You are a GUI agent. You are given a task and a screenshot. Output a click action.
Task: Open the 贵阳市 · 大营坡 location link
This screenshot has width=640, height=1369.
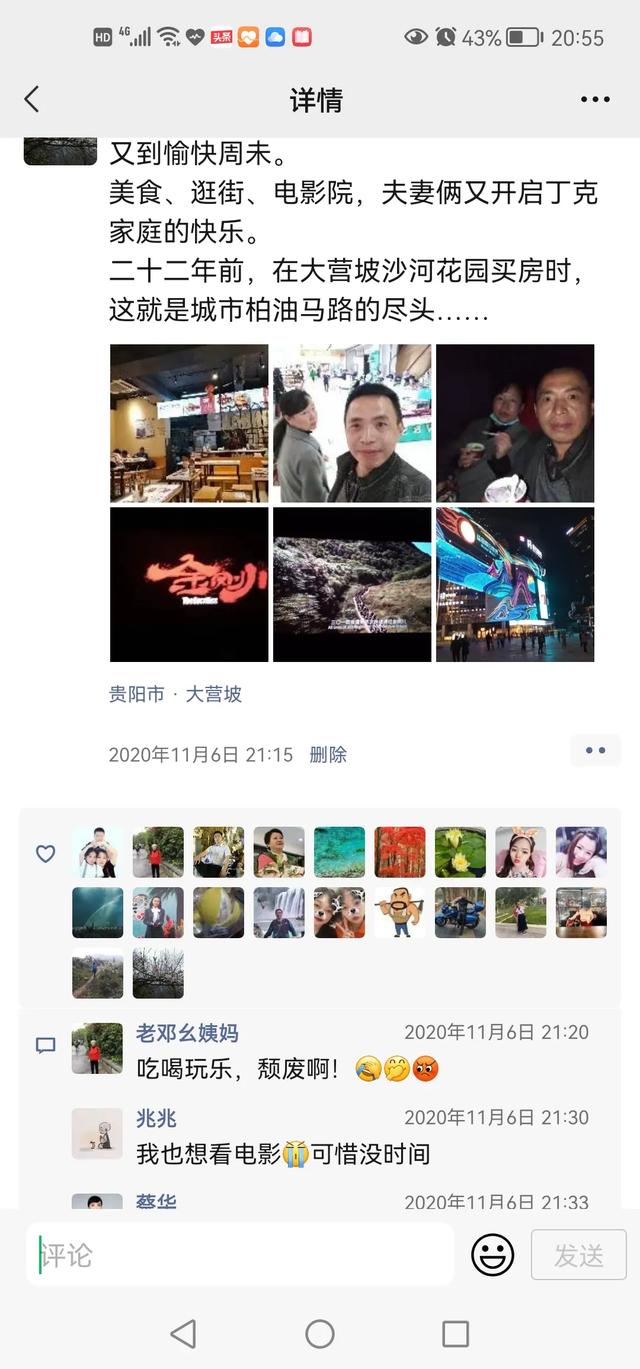[175, 694]
